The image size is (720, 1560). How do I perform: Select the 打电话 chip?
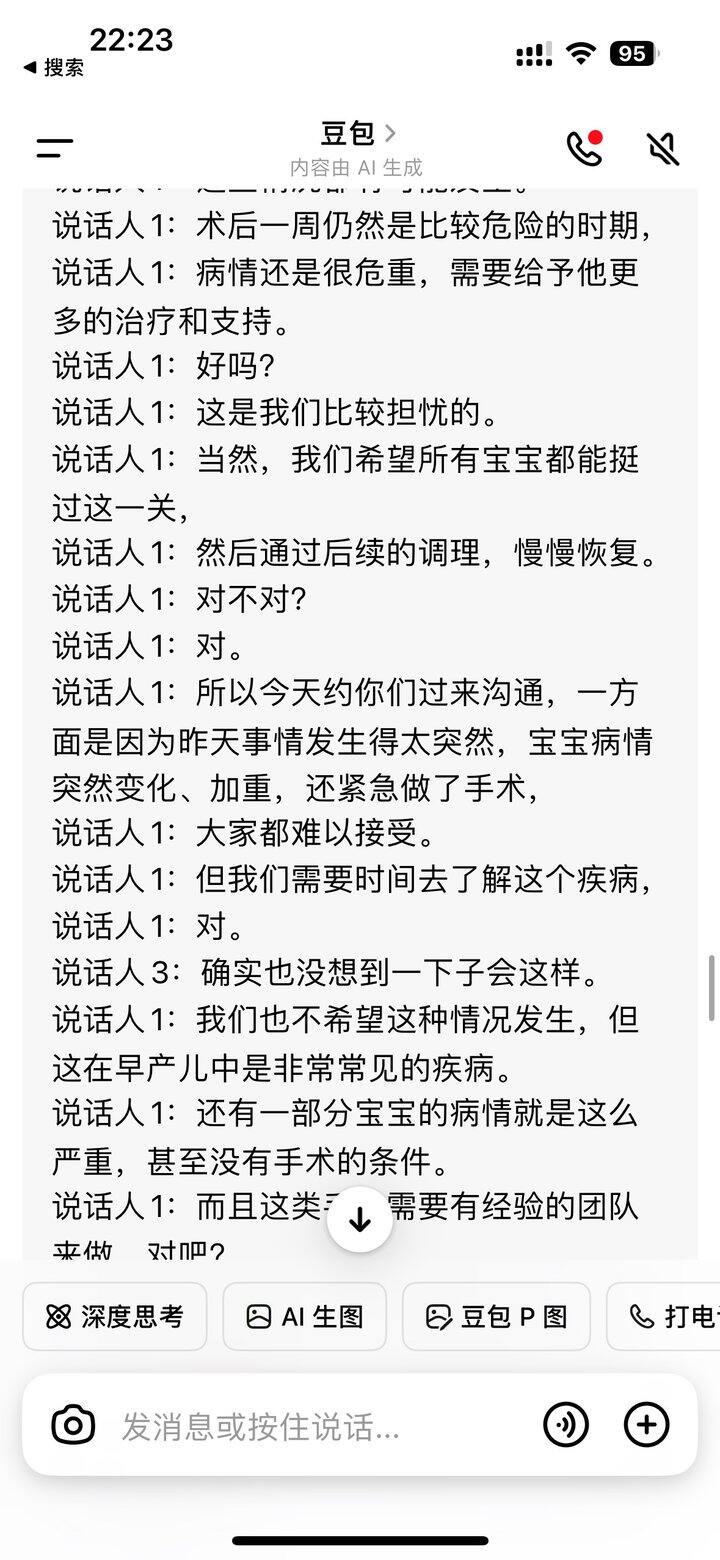664,1317
